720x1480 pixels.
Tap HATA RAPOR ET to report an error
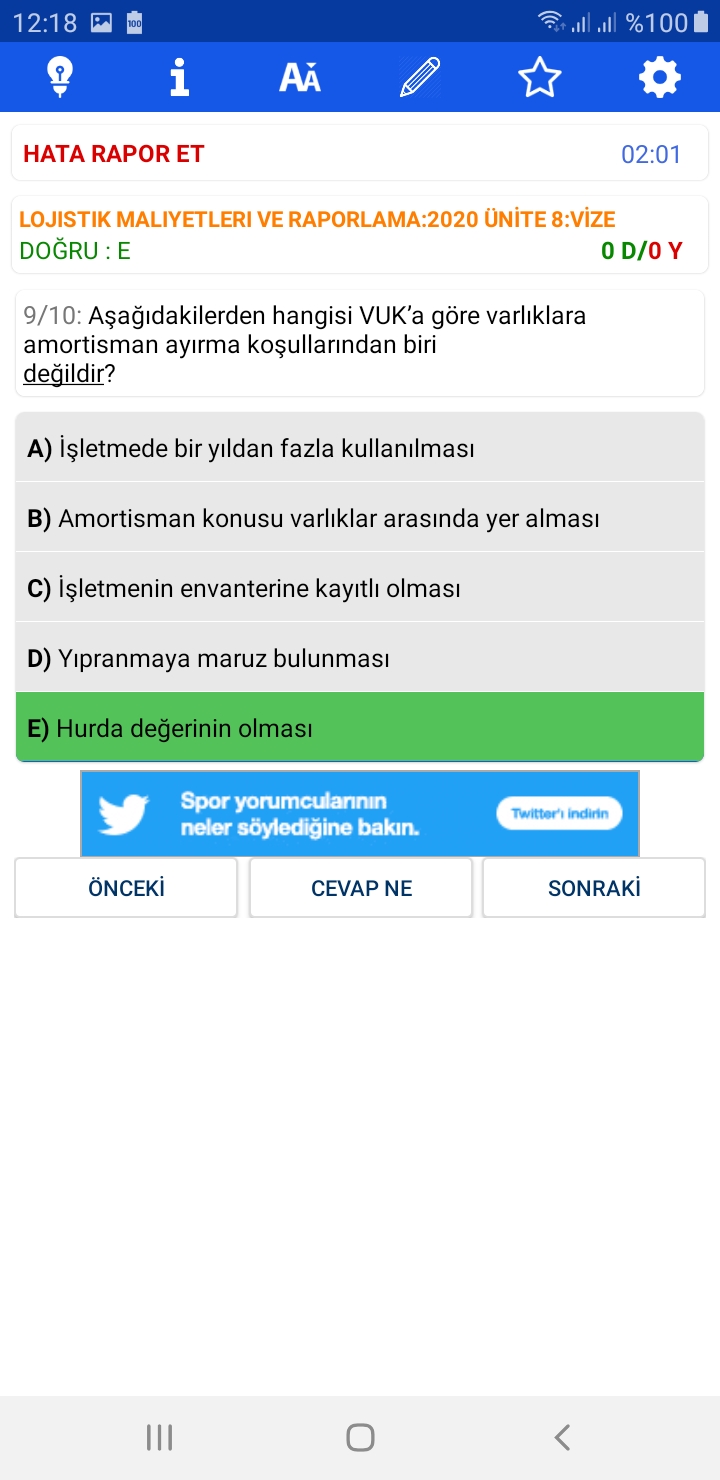click(114, 154)
